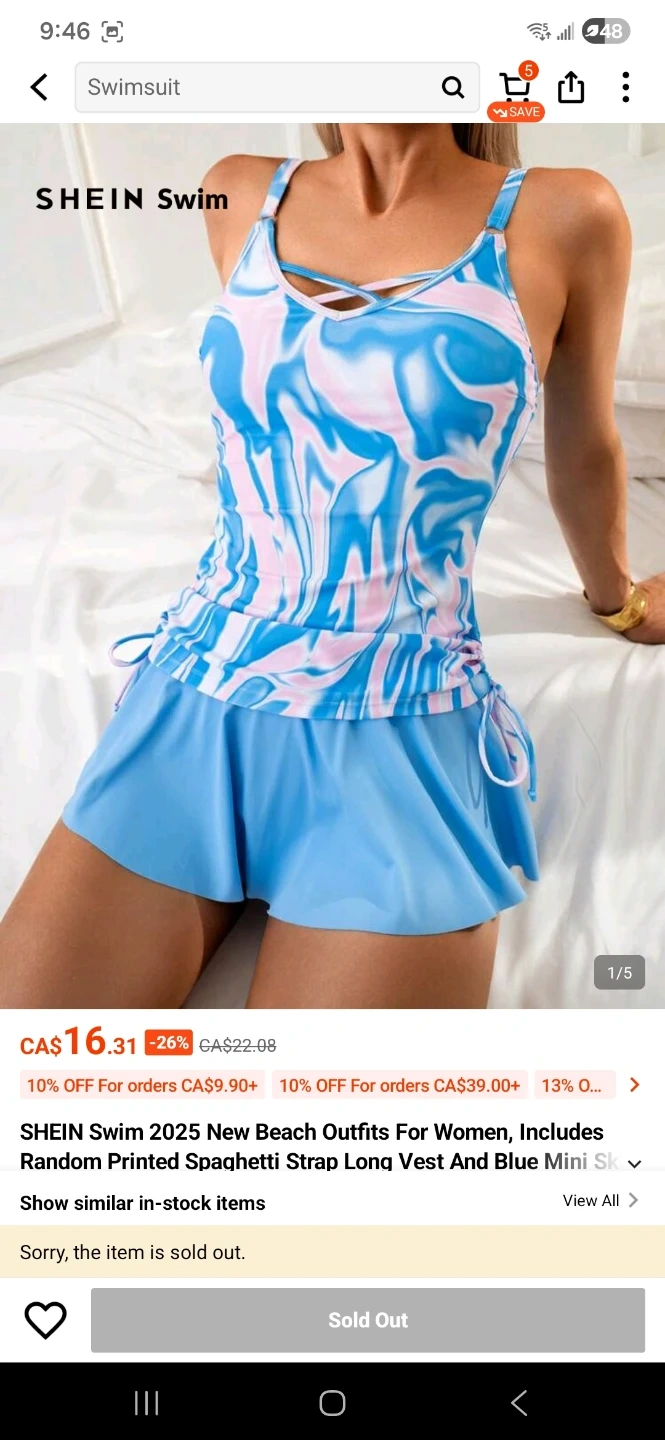Select the 10% OFF orders CA$39.00+ coupon
665x1440 pixels.
(399, 1085)
